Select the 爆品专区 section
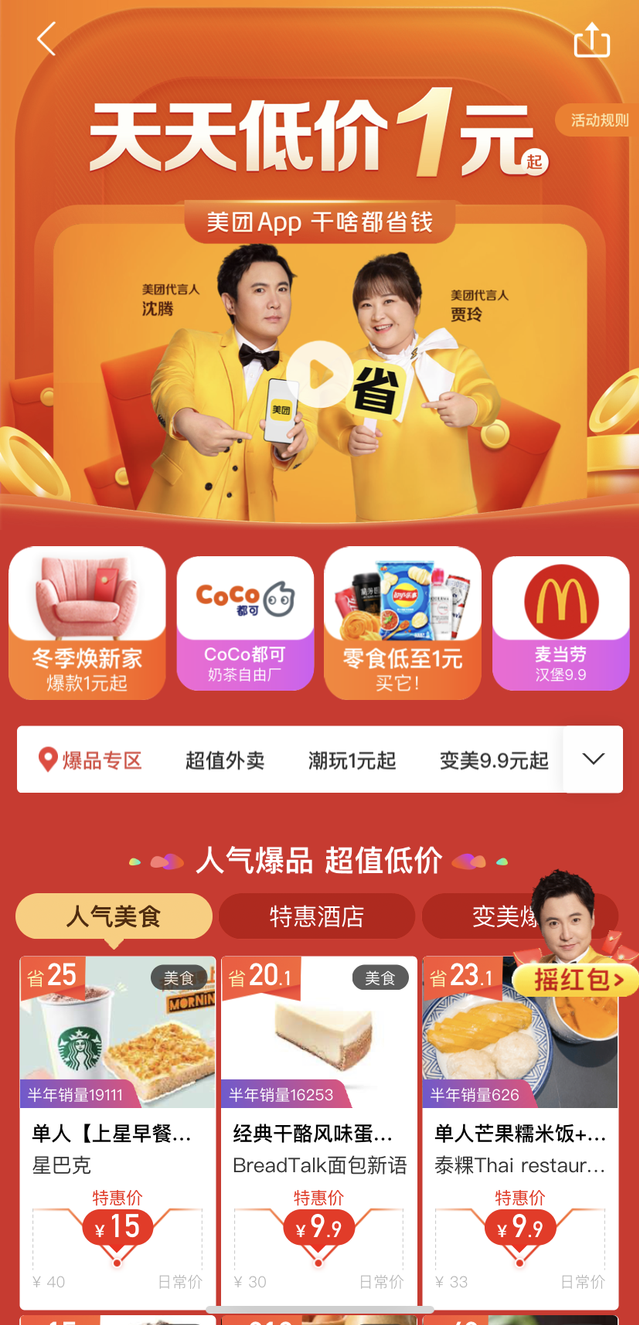 tap(90, 760)
